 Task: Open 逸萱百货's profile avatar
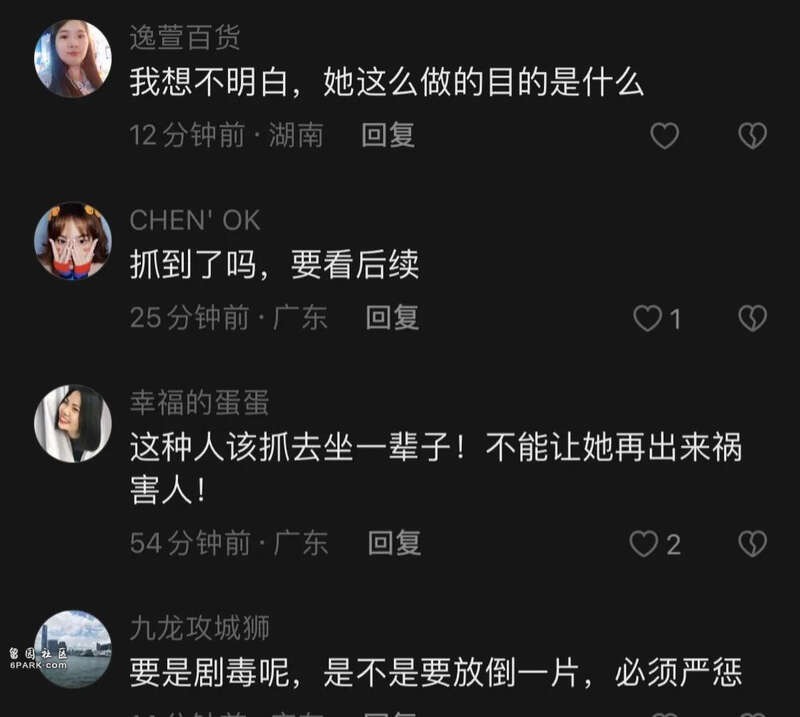click(x=73, y=58)
